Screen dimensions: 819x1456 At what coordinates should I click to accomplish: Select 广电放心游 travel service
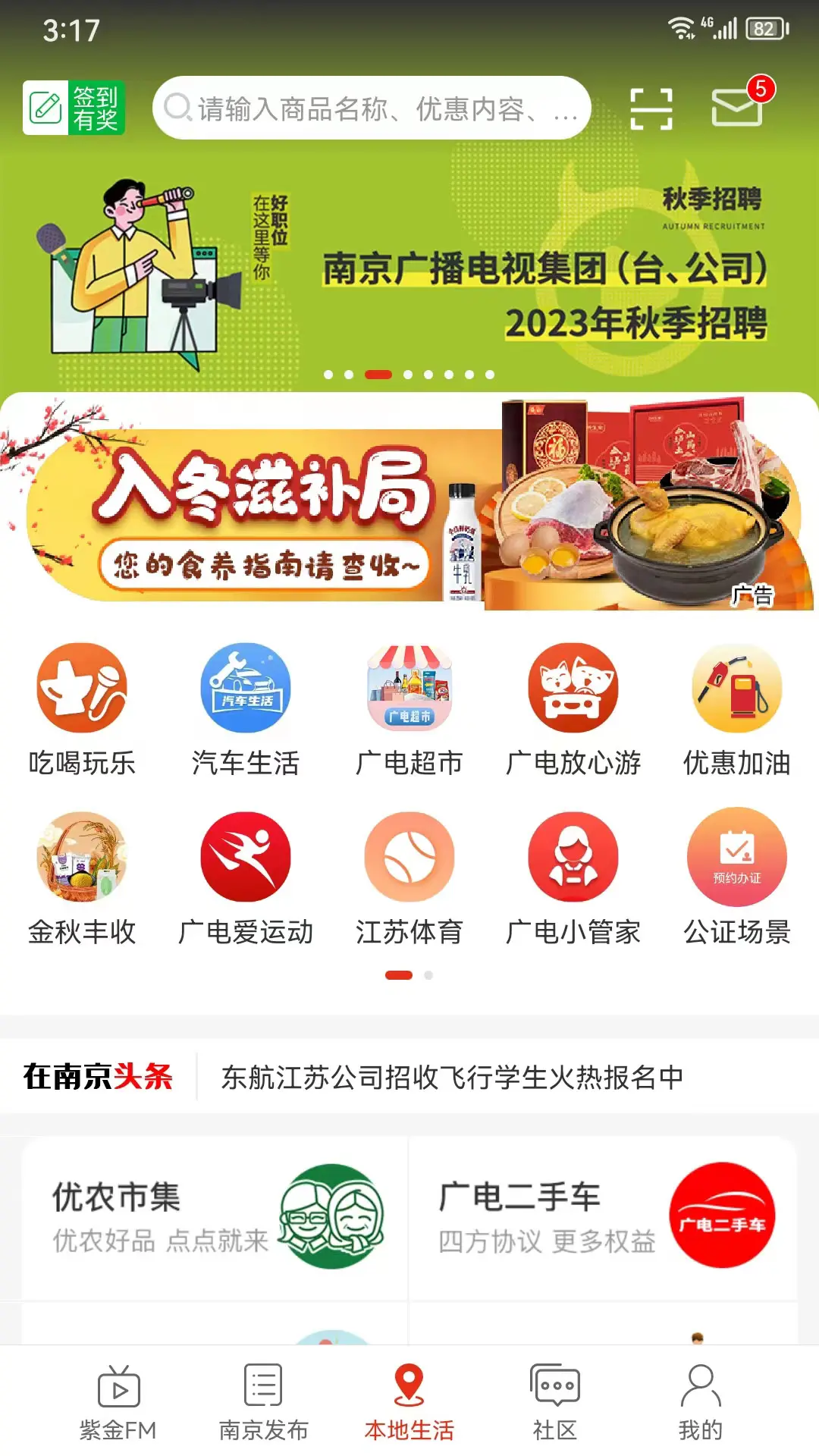[x=573, y=710]
